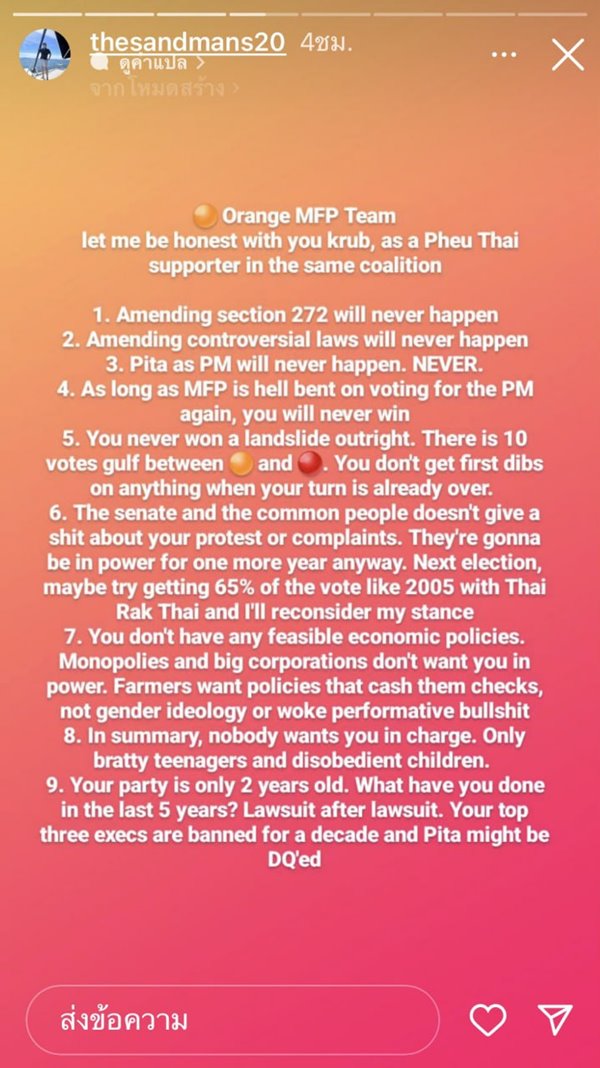Tap the send message field

click(232, 1020)
